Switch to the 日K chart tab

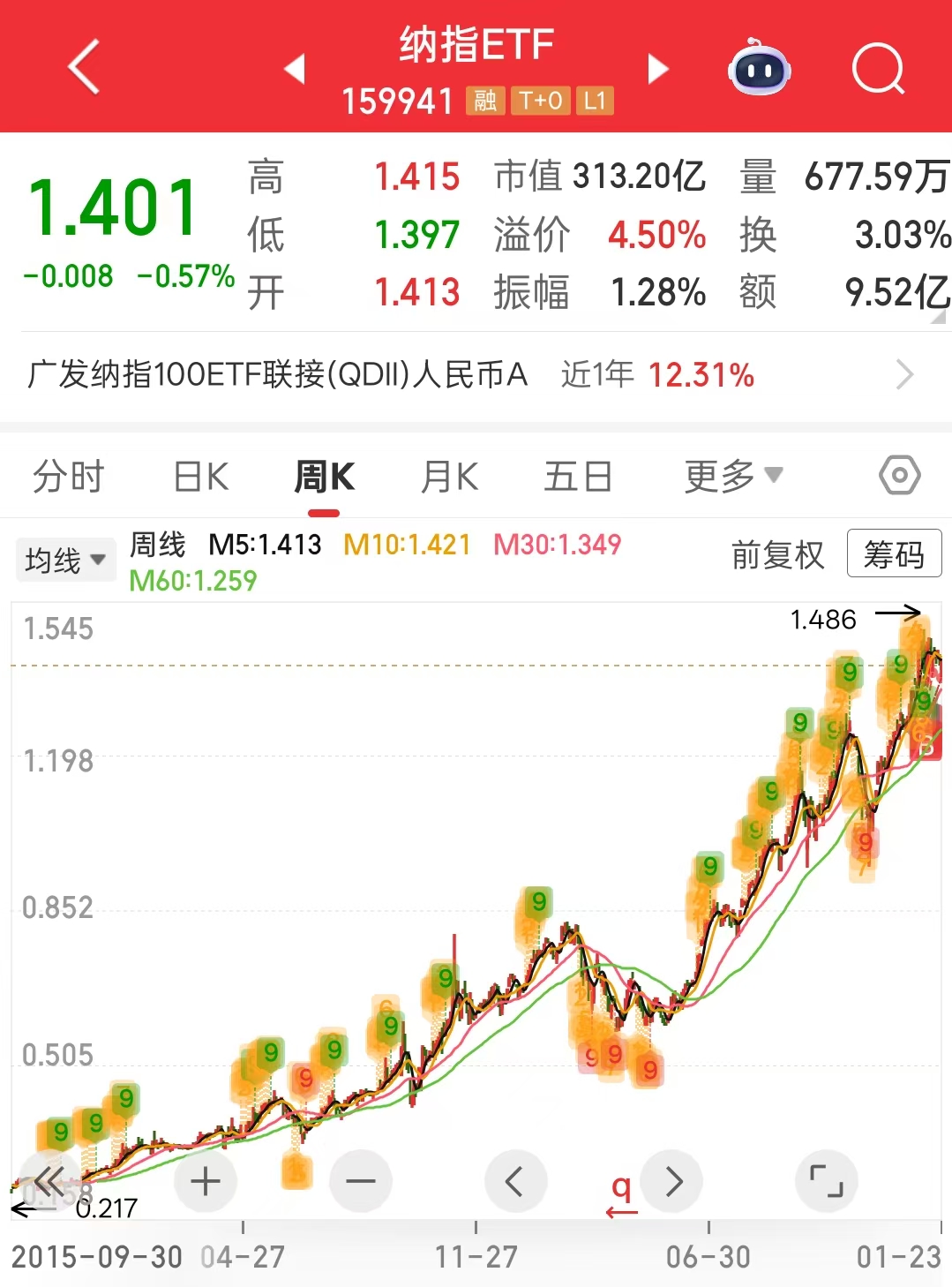click(201, 477)
